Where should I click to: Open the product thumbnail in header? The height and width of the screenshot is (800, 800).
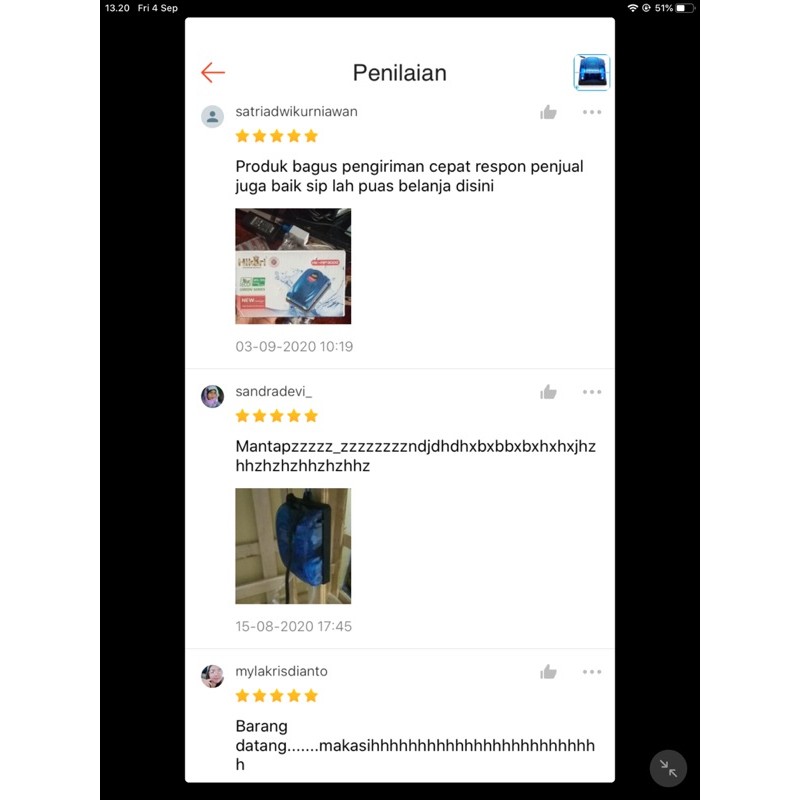(591, 73)
